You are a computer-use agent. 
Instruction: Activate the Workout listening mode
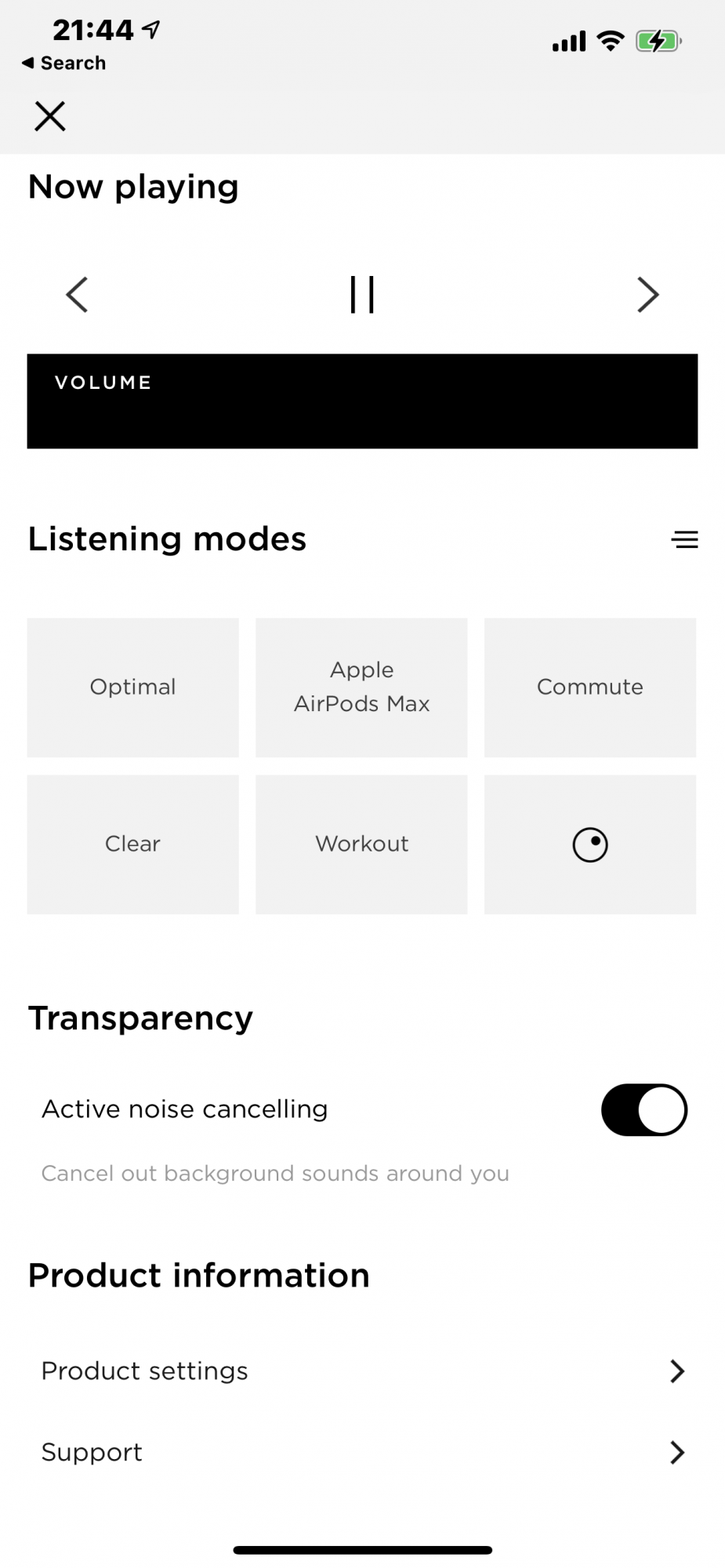click(x=361, y=844)
